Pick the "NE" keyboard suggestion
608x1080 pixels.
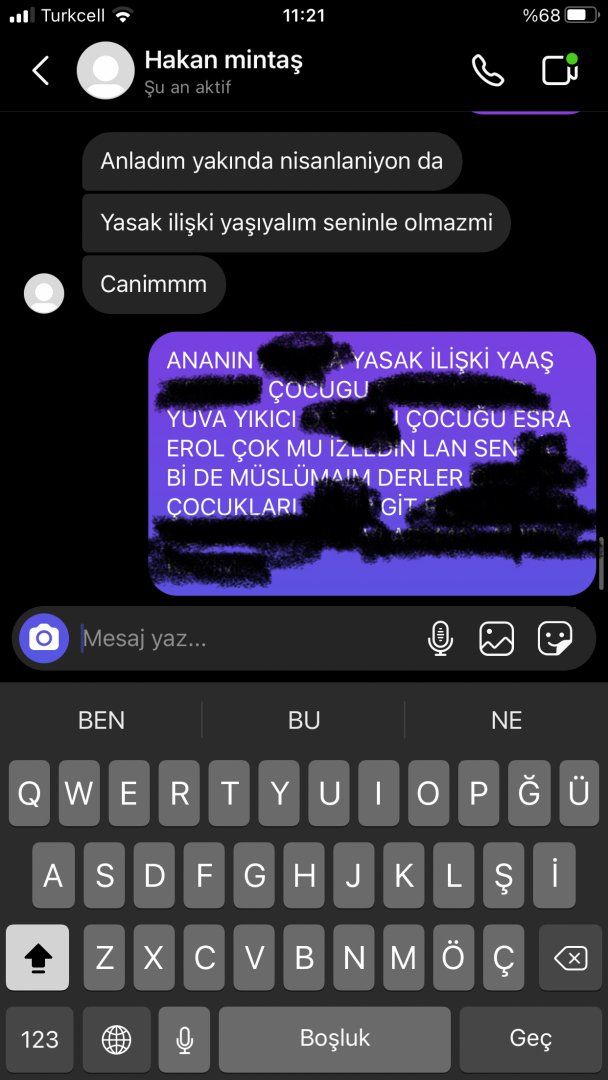(506, 720)
